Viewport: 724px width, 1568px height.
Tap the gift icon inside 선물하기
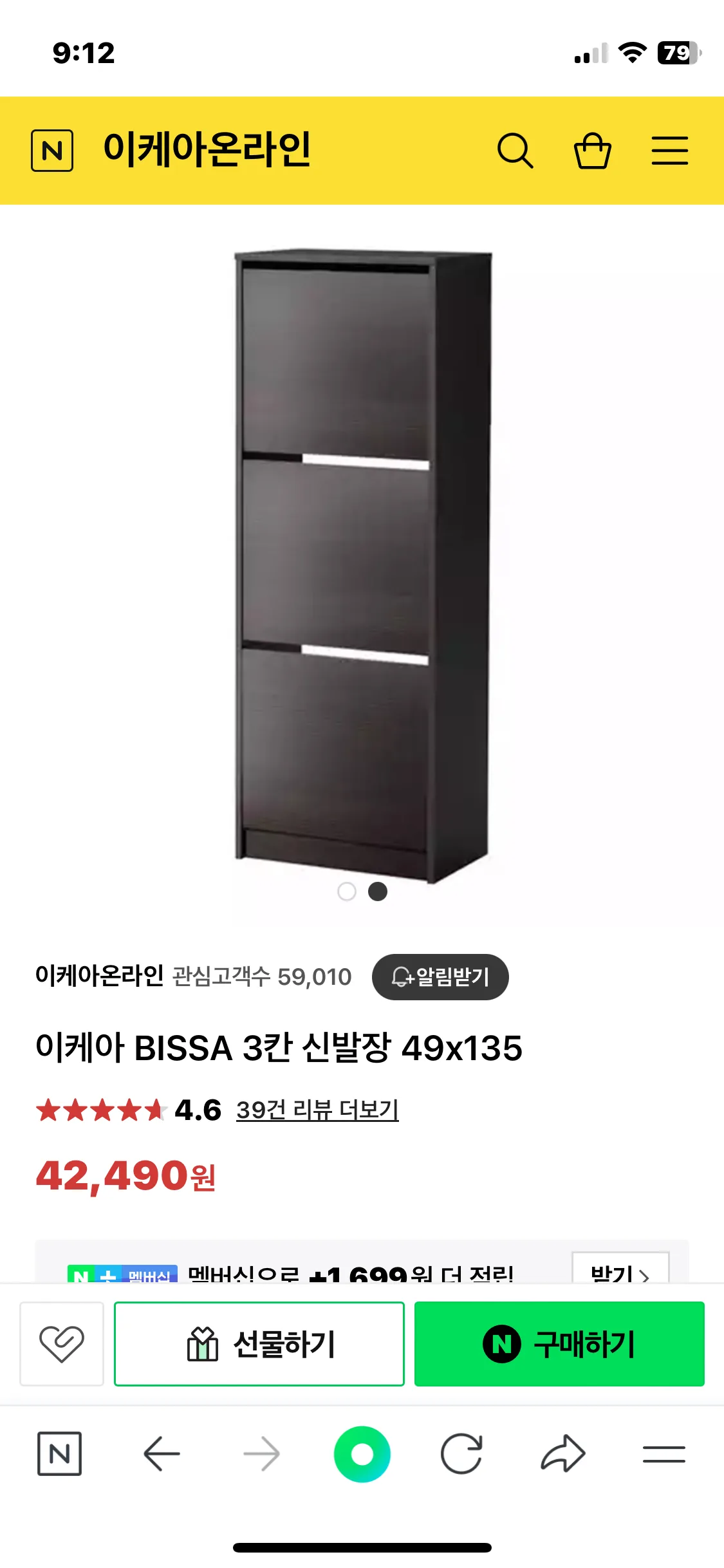click(x=204, y=1343)
